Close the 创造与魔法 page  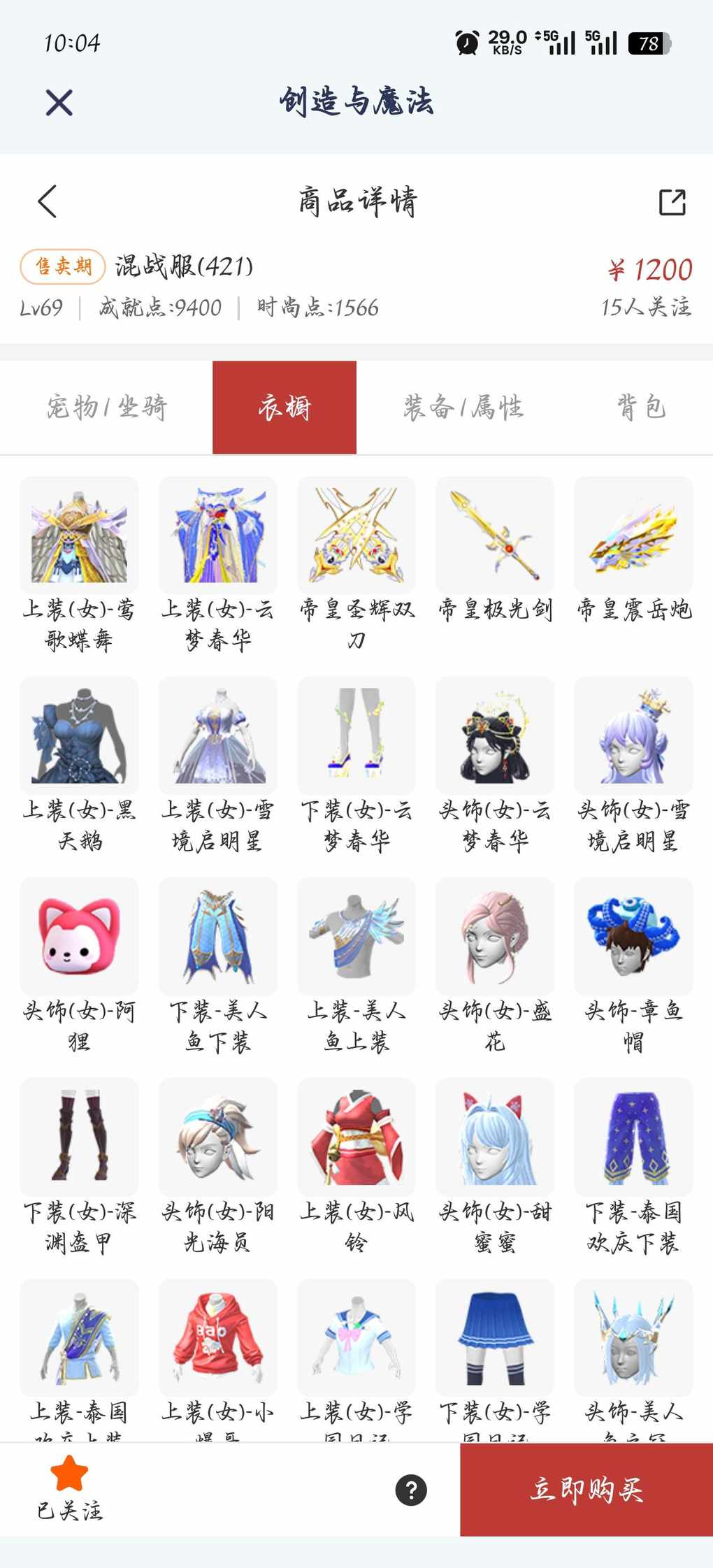(59, 103)
